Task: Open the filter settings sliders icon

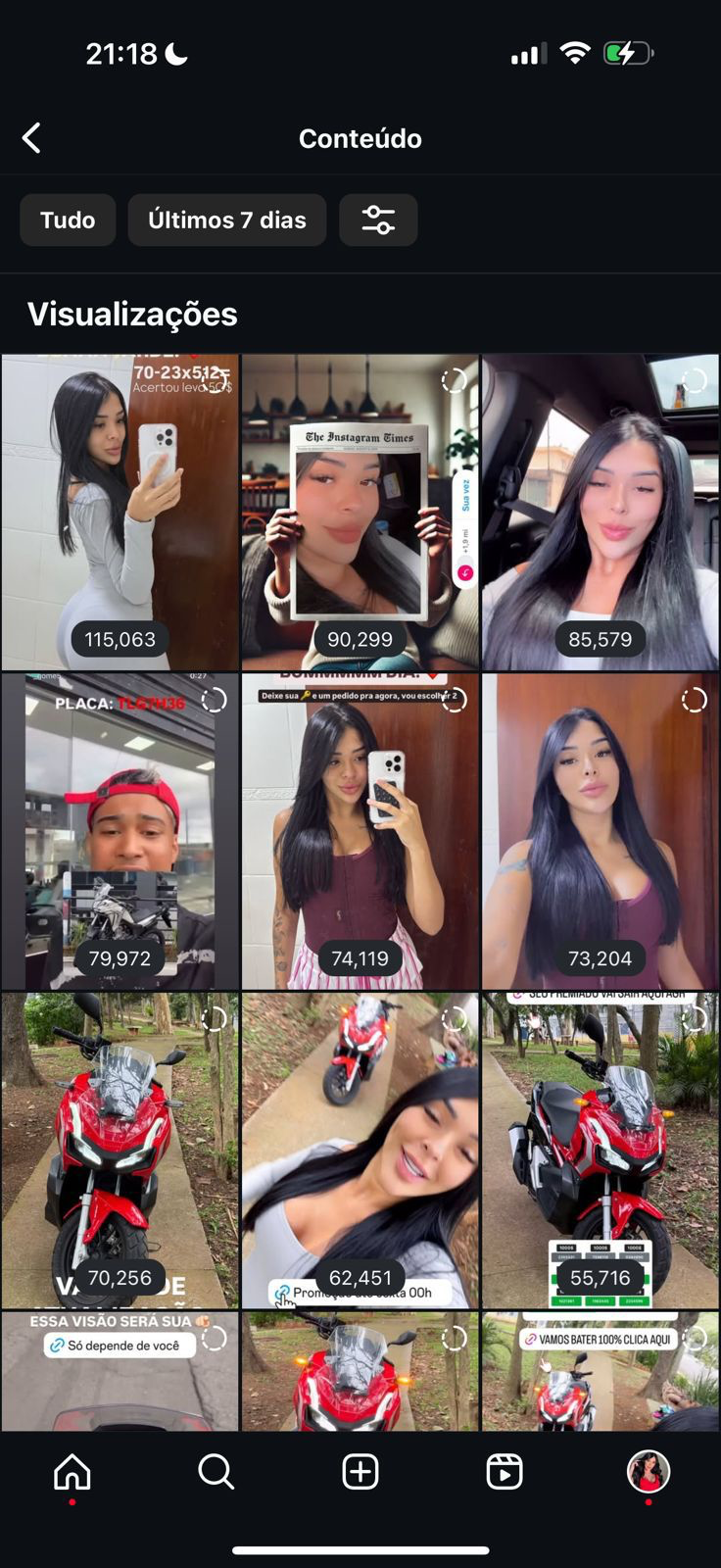Action: click(378, 220)
